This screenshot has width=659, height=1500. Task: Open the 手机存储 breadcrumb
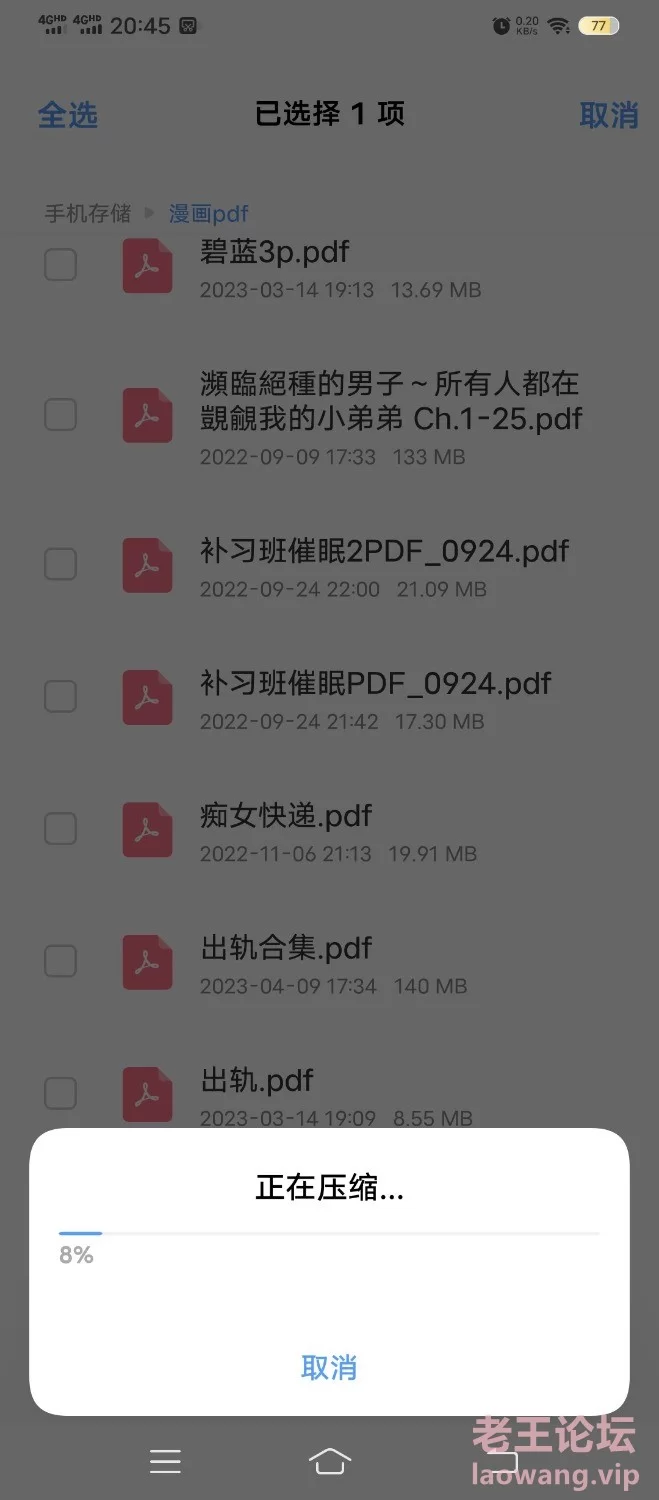88,213
